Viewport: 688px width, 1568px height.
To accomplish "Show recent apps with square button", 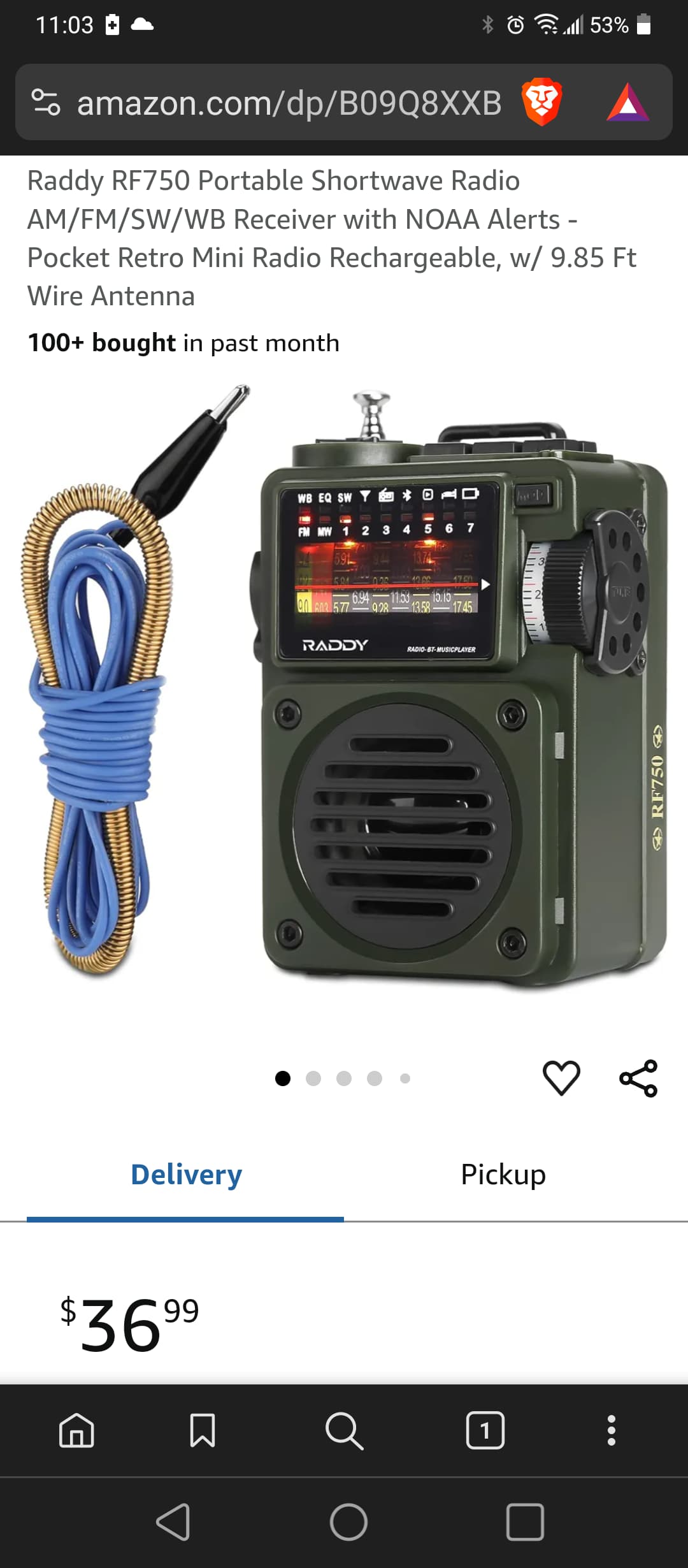I will (x=525, y=1522).
